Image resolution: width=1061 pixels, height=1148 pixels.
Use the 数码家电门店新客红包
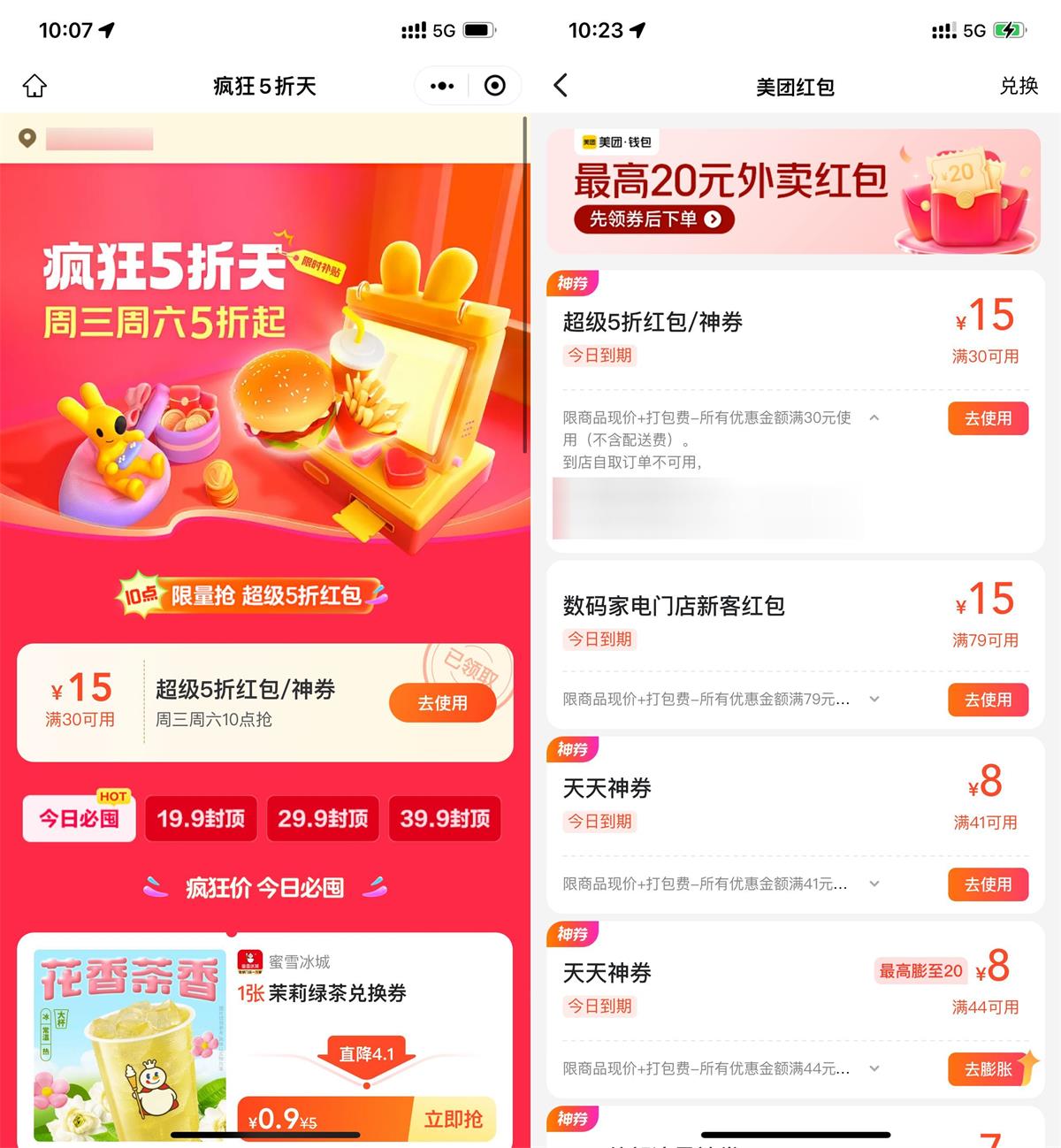click(x=988, y=700)
